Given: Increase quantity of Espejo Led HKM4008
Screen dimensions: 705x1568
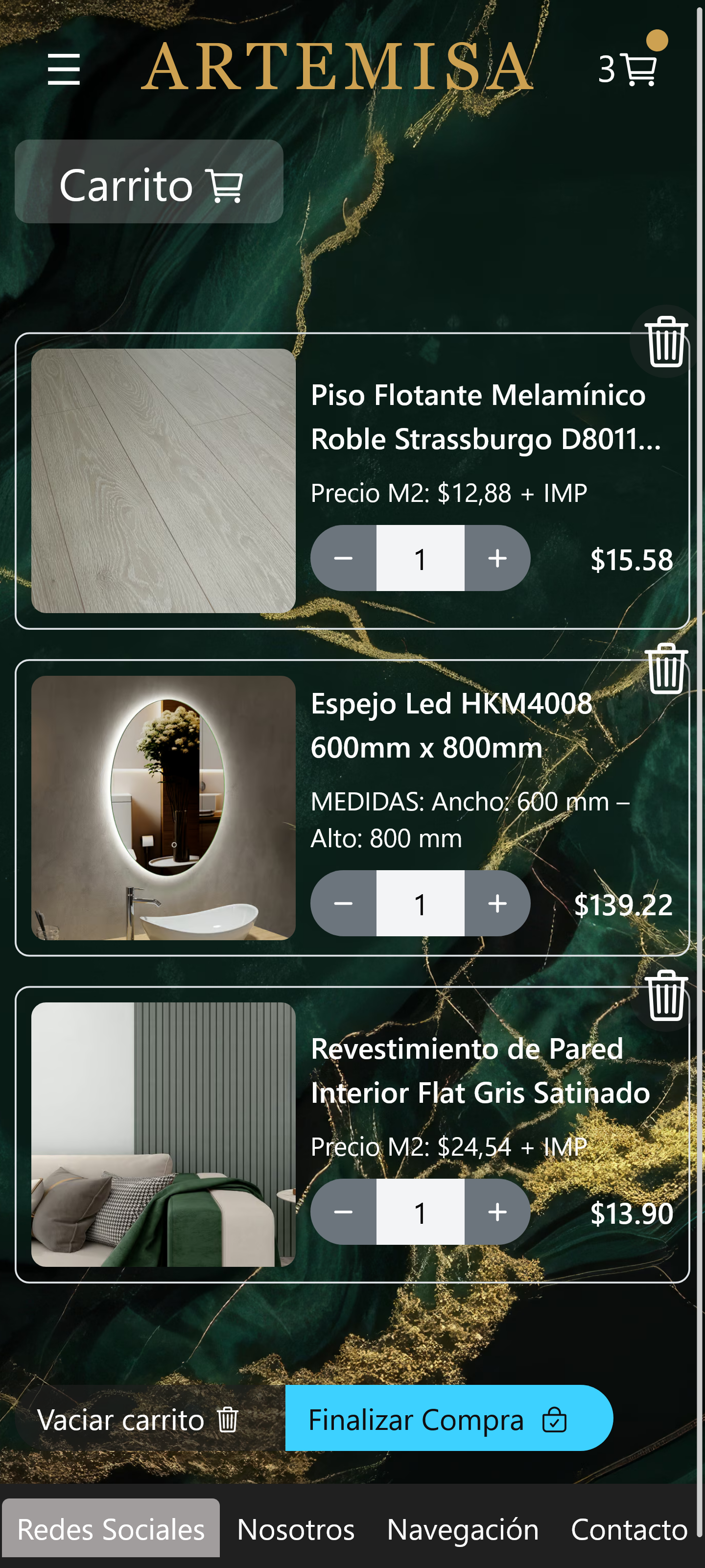Looking at the screenshot, I should (497, 903).
